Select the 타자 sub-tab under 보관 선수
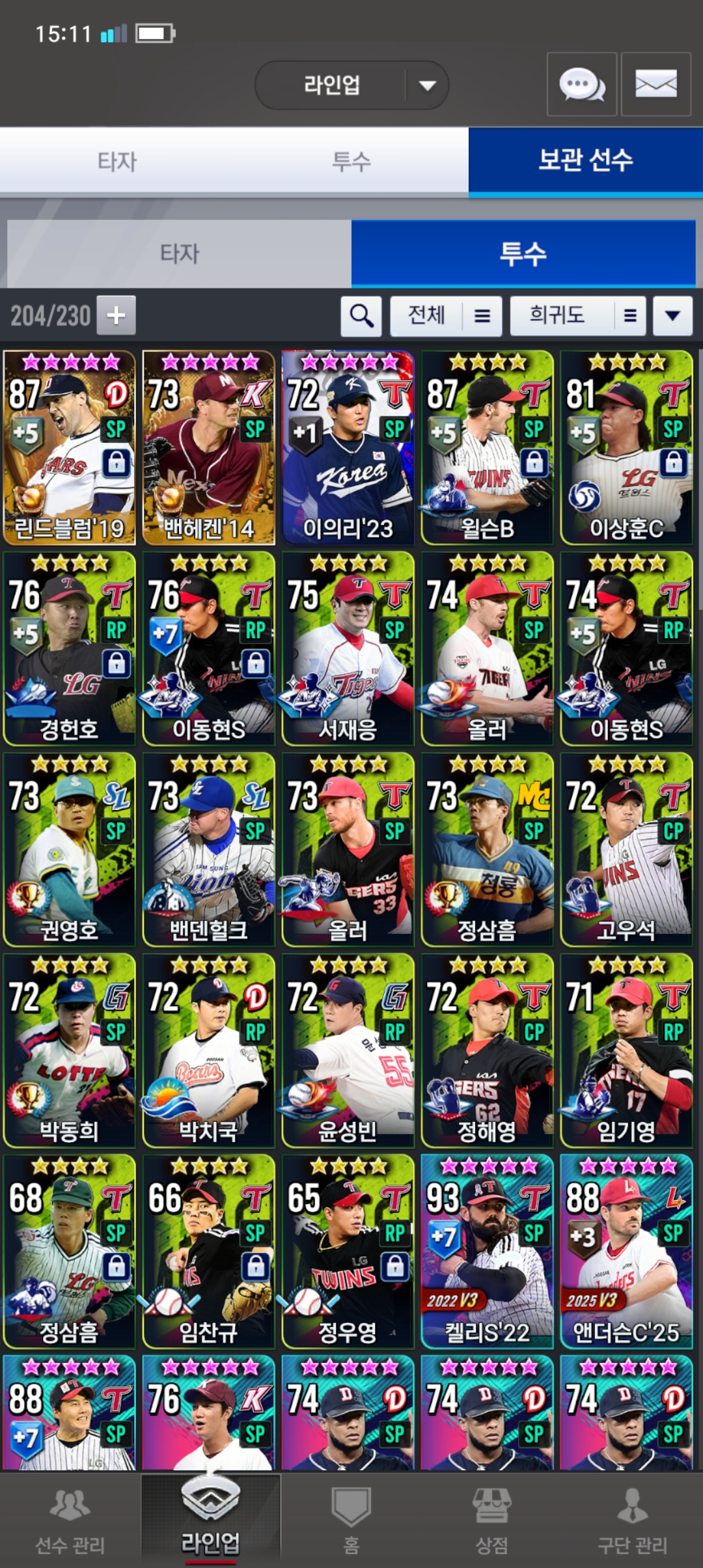 (x=179, y=253)
